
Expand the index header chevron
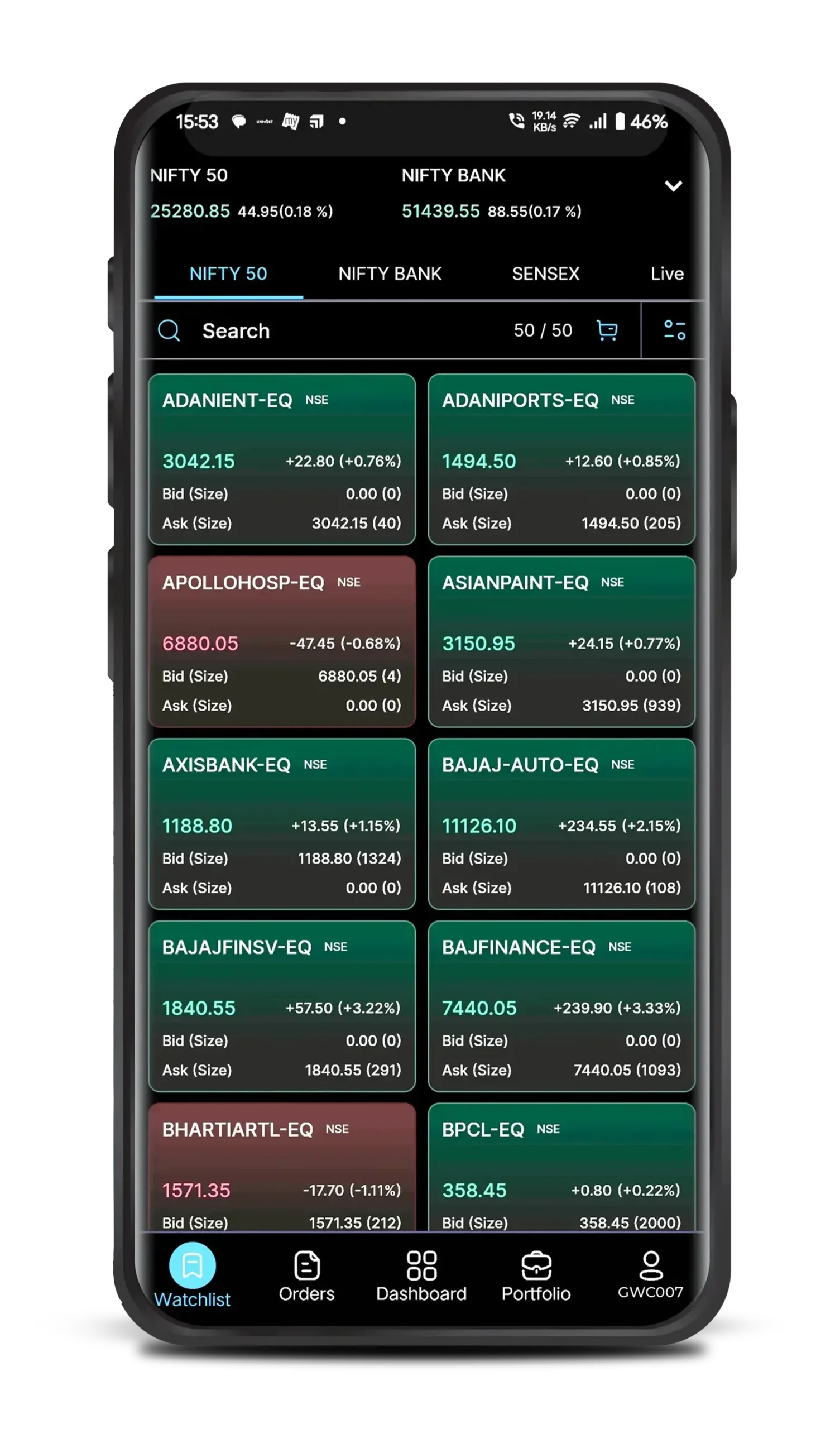pos(673,186)
